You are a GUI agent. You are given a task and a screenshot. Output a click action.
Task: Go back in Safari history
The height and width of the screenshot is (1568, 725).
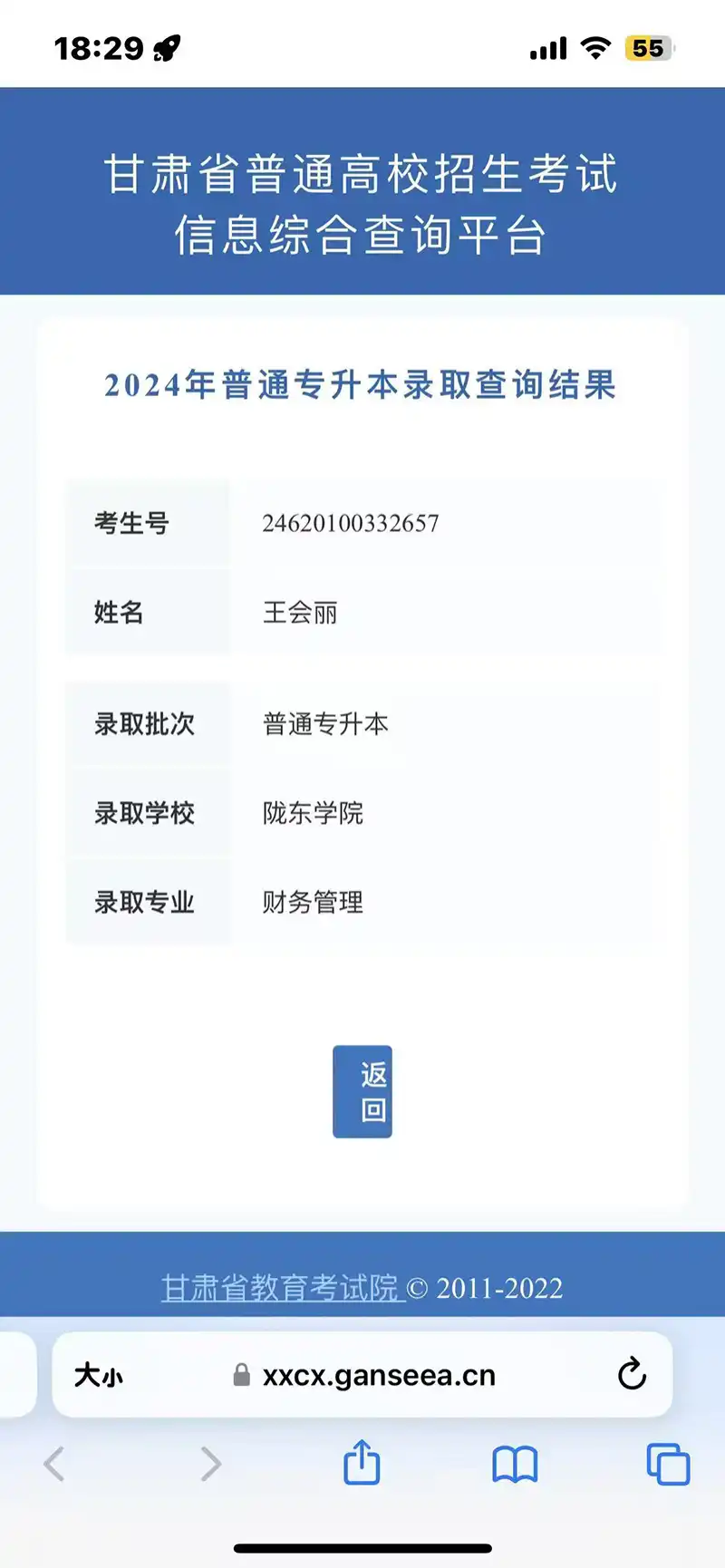point(55,1464)
